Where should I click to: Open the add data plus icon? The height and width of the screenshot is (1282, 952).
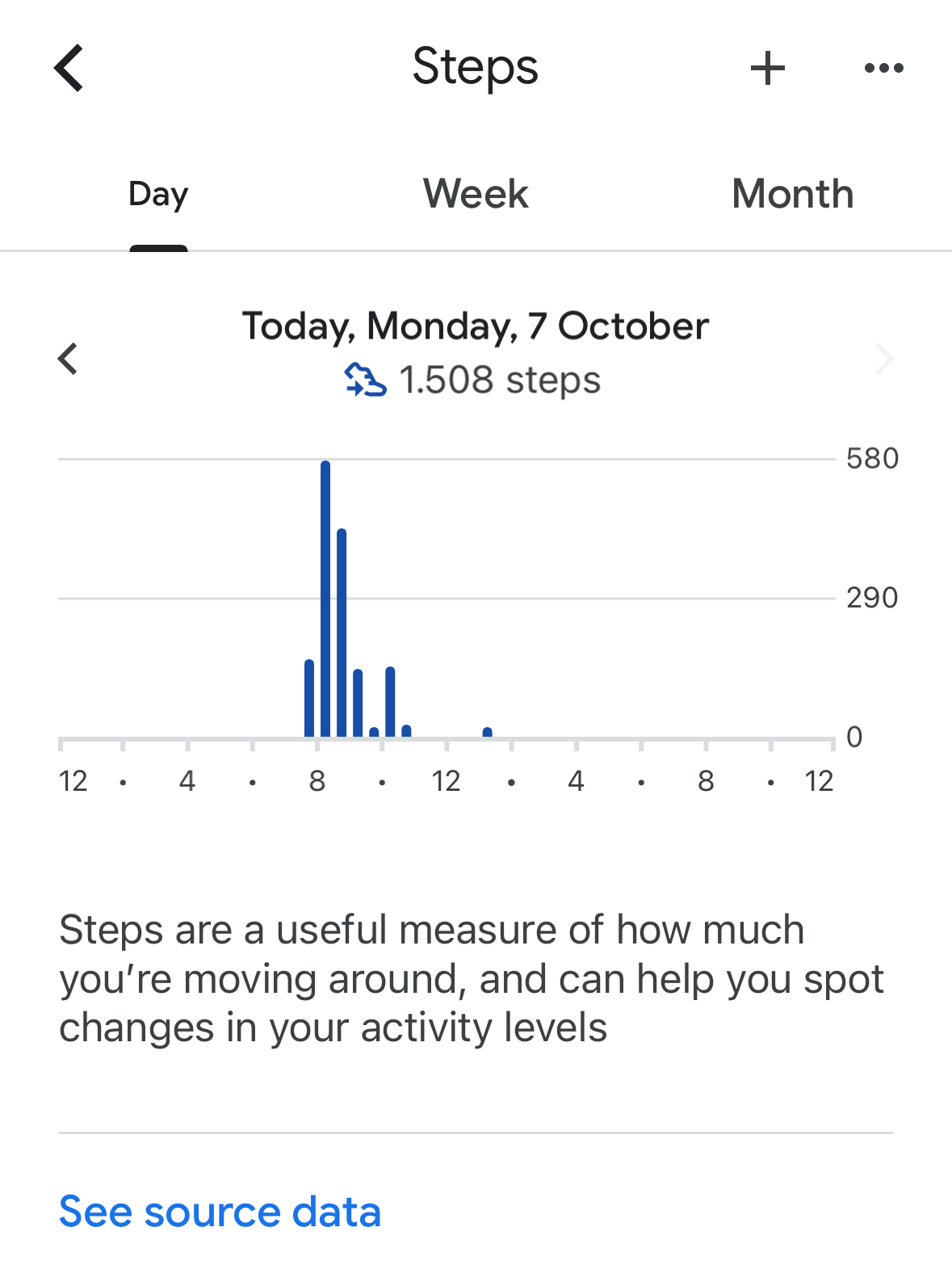click(x=766, y=69)
